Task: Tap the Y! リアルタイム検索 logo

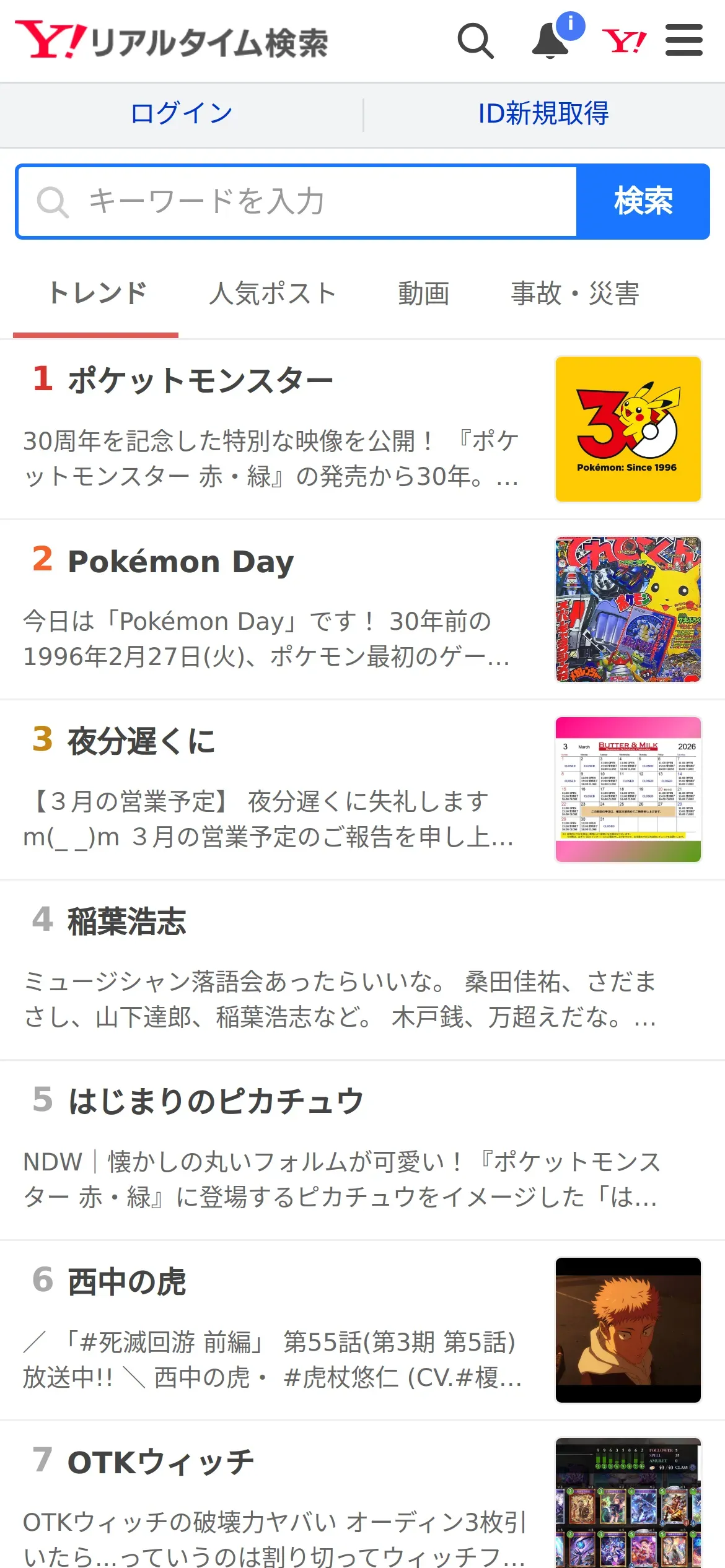Action: pyautogui.click(x=172, y=41)
